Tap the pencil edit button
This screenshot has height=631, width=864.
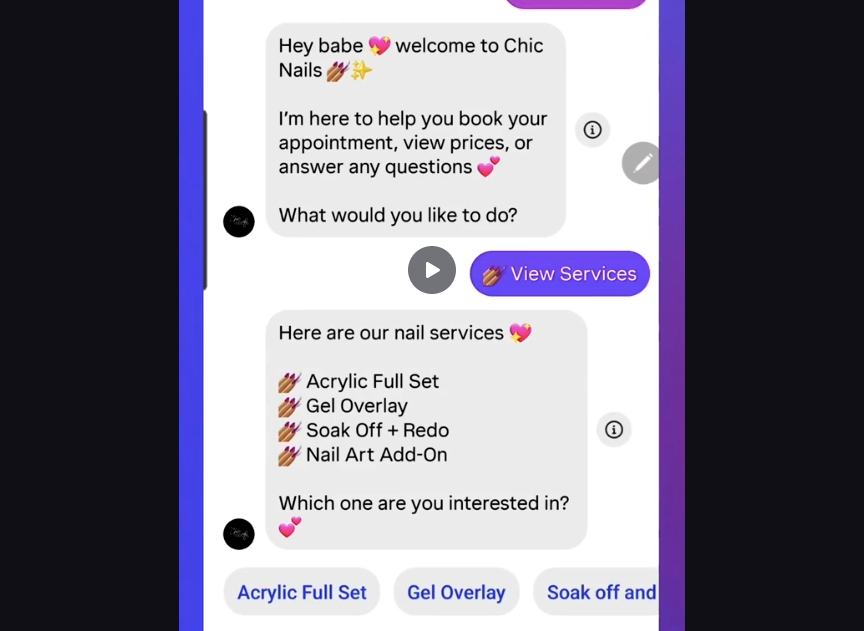[x=641, y=163]
